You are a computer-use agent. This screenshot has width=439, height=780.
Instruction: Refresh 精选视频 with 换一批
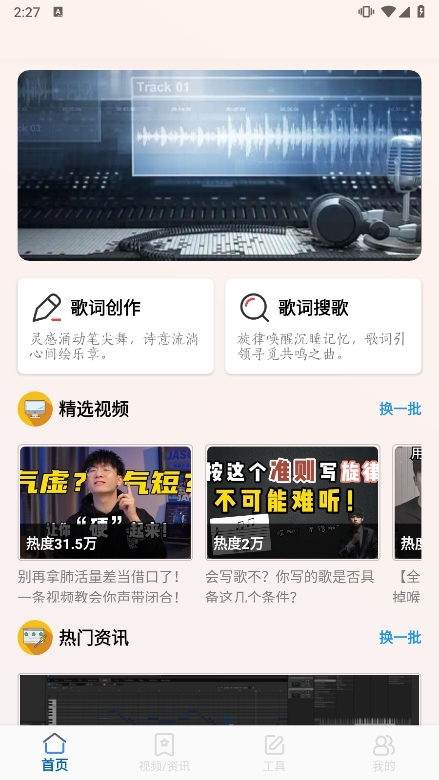(400, 409)
